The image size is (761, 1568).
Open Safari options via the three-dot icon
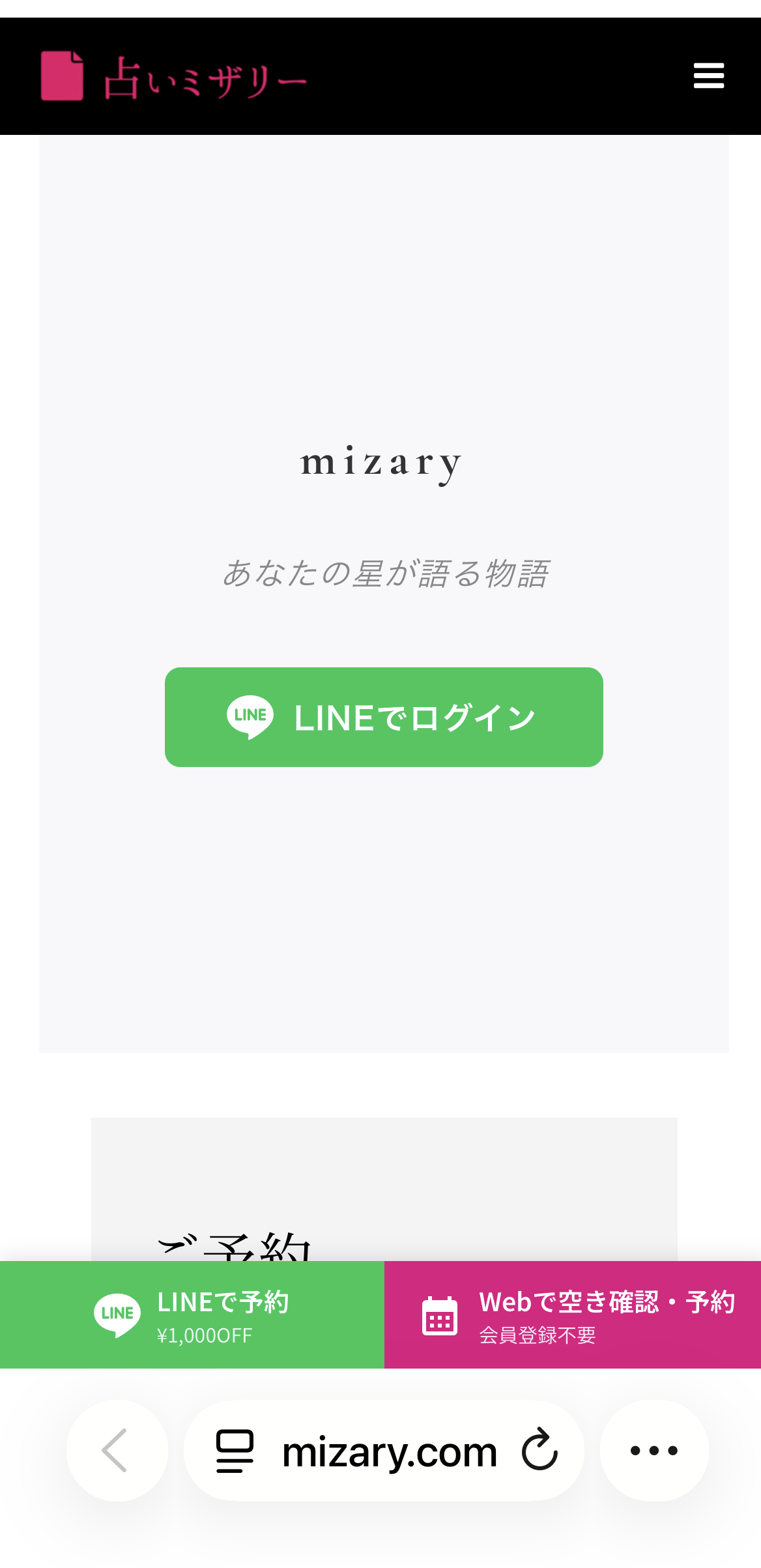653,1451
